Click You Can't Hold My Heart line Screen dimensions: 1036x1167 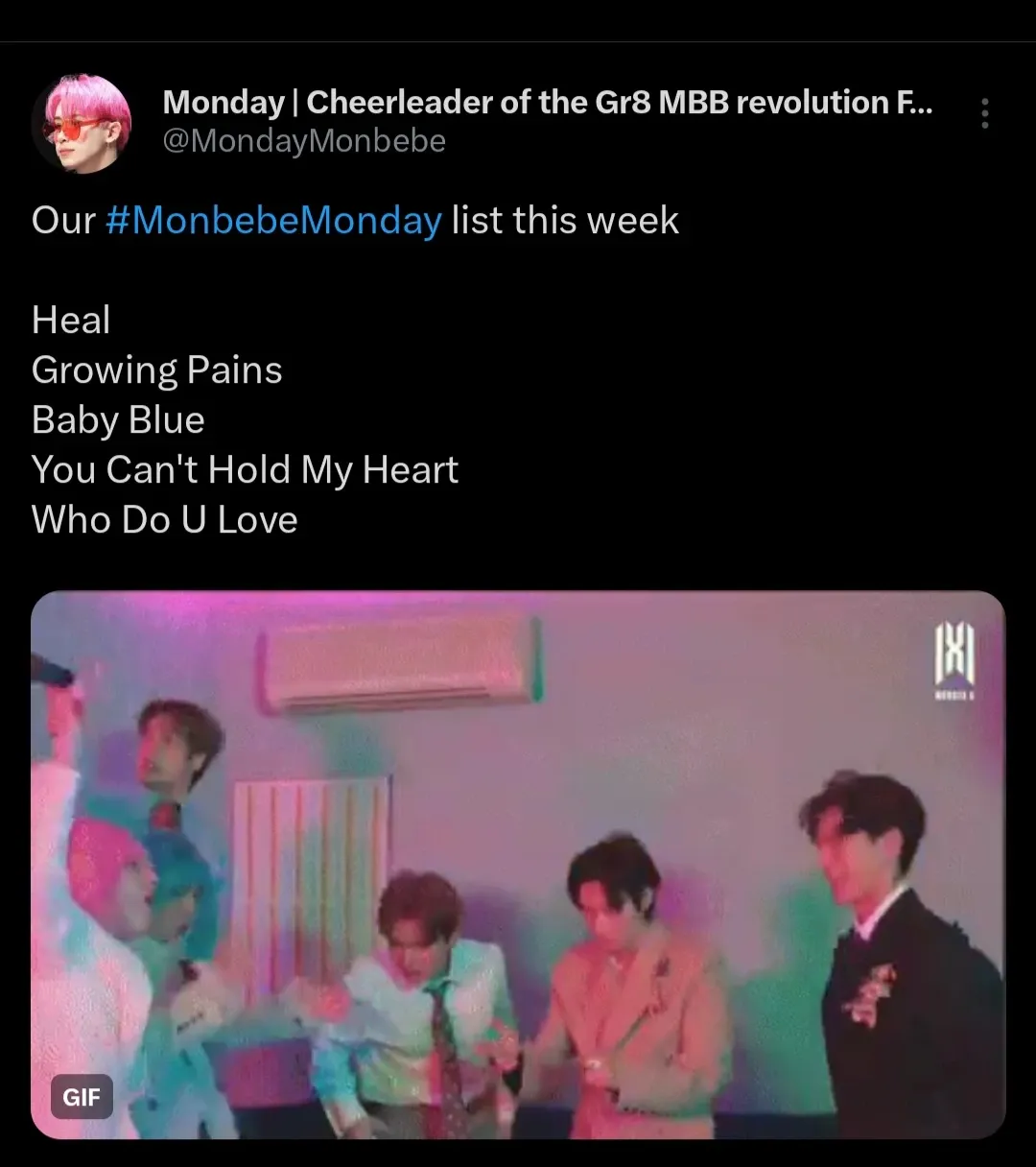click(x=245, y=469)
